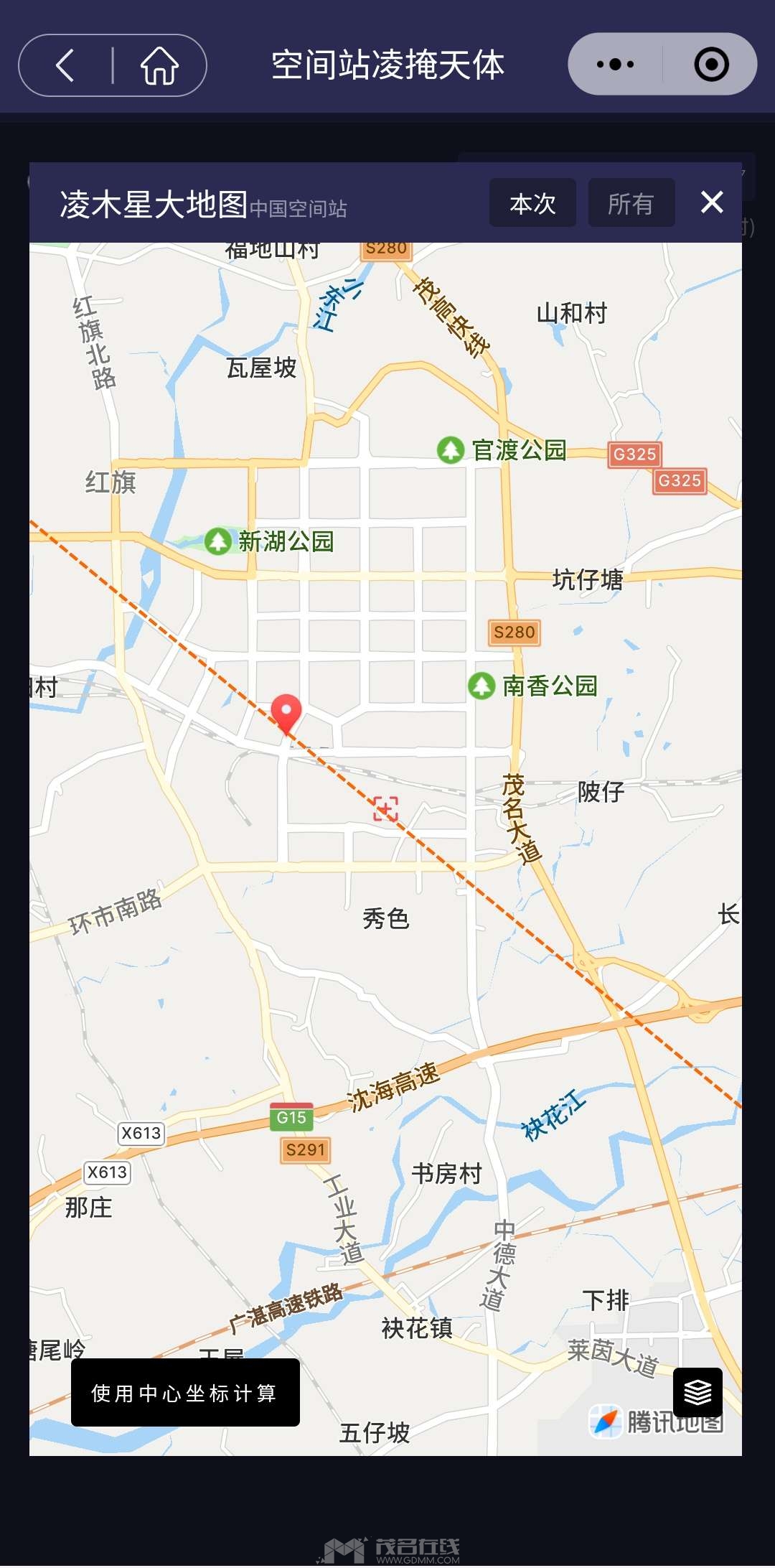Switch to the 所有 tab
Image resolution: width=775 pixels, height=1568 pixels.
click(x=631, y=203)
